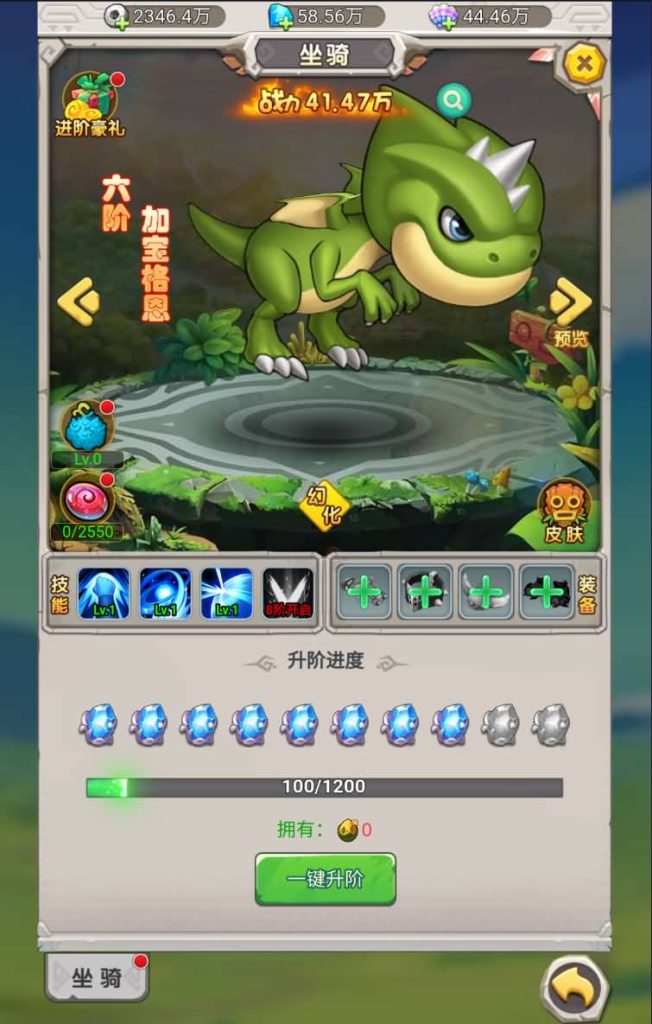
Task: Tap 一键升阶 to upgrade the mount
Action: point(325,879)
